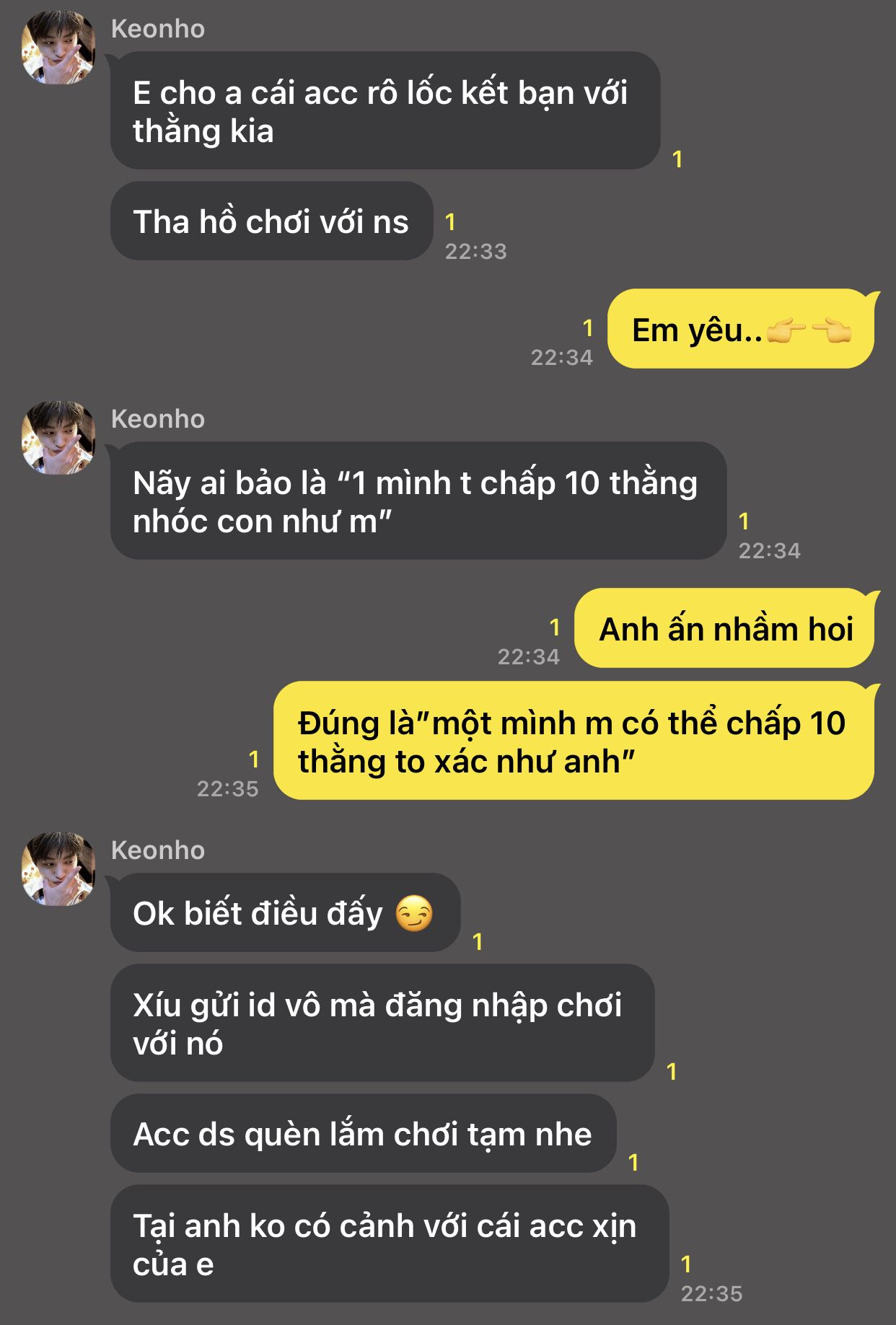896x1325 pixels.
Task: Tap Keonho's profile photo above "Nãy ai bảo là"
Action: [58, 438]
